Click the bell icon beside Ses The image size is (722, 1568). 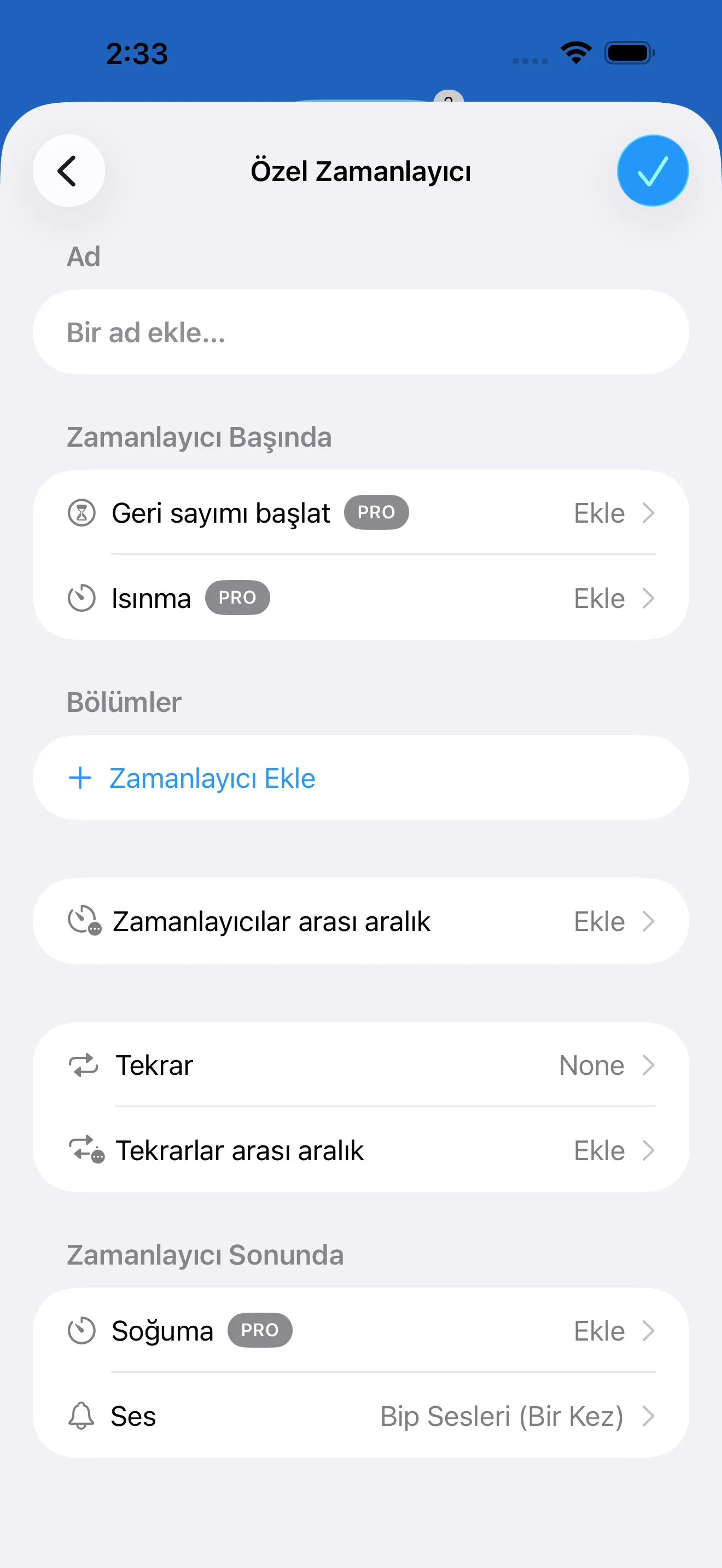point(81,1416)
